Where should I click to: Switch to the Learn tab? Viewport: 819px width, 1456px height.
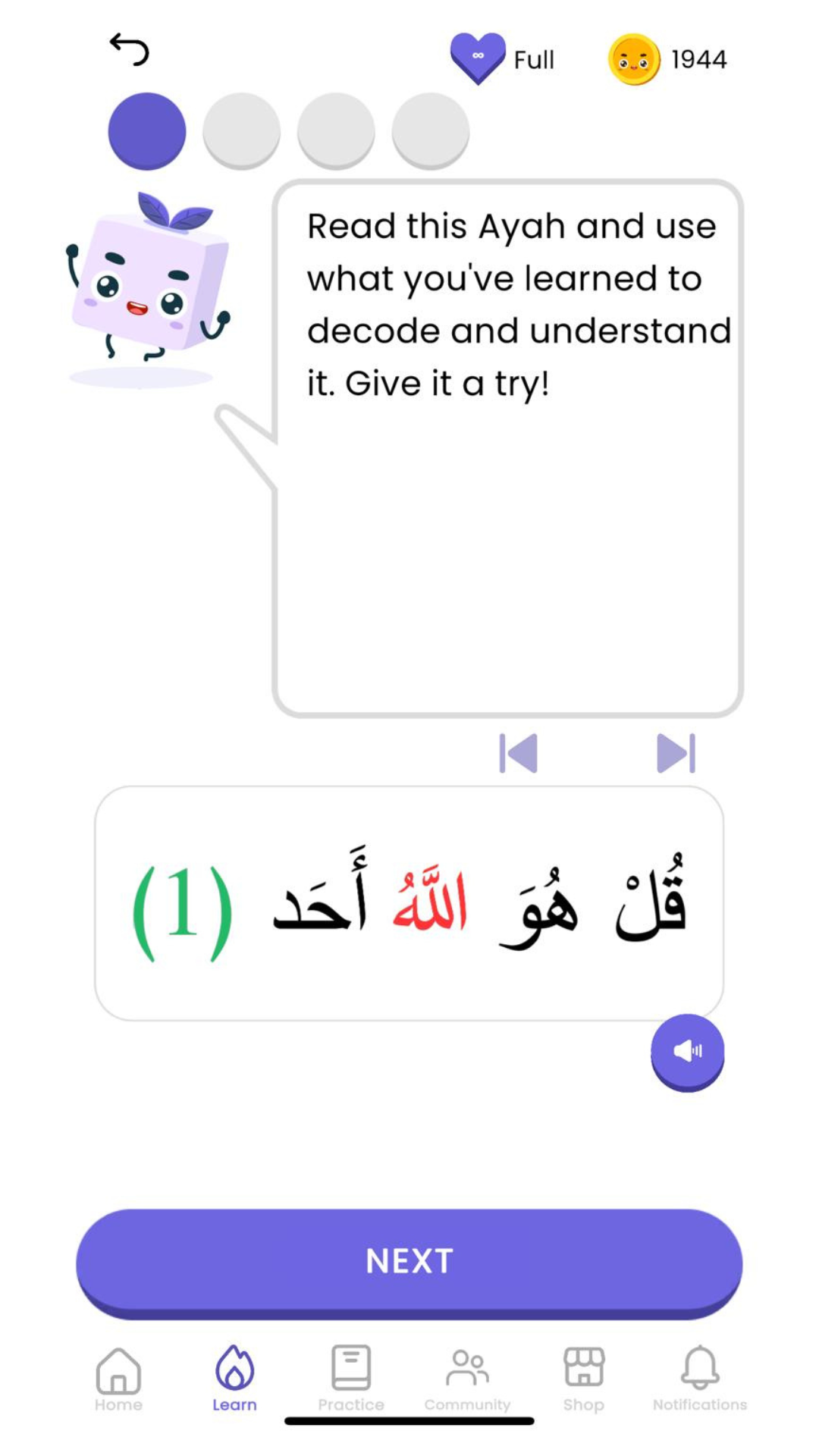(x=234, y=1379)
